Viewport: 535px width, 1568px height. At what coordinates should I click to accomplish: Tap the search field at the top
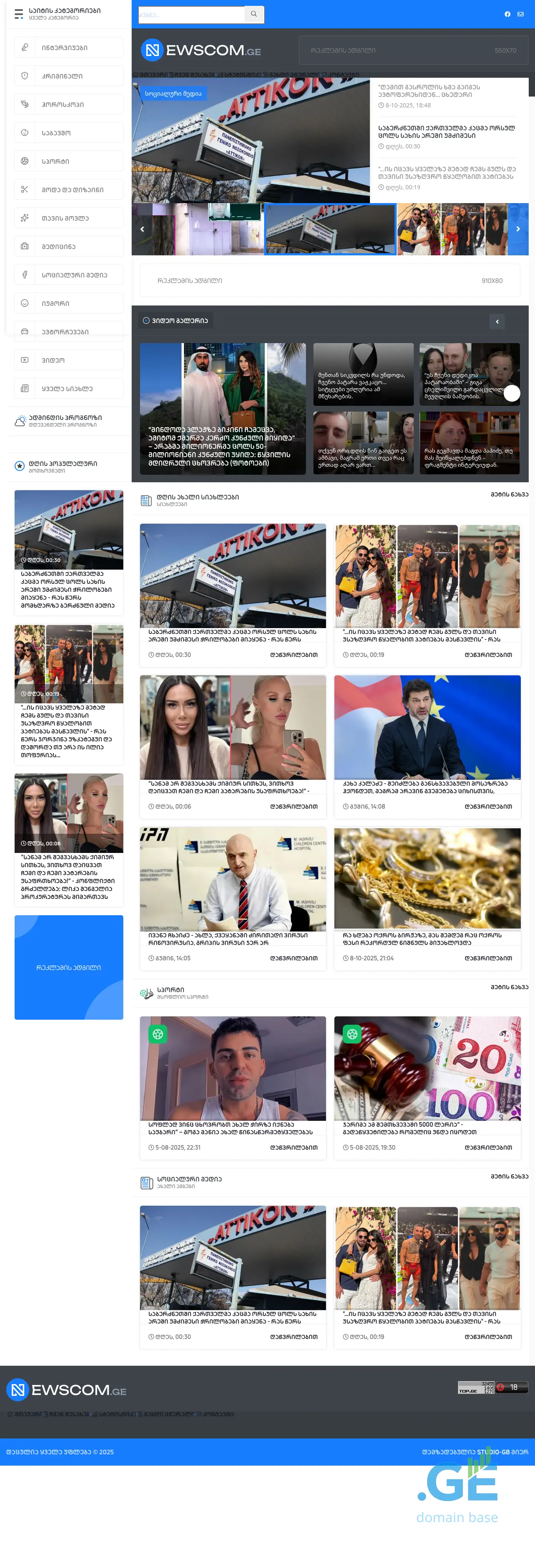pos(191,14)
